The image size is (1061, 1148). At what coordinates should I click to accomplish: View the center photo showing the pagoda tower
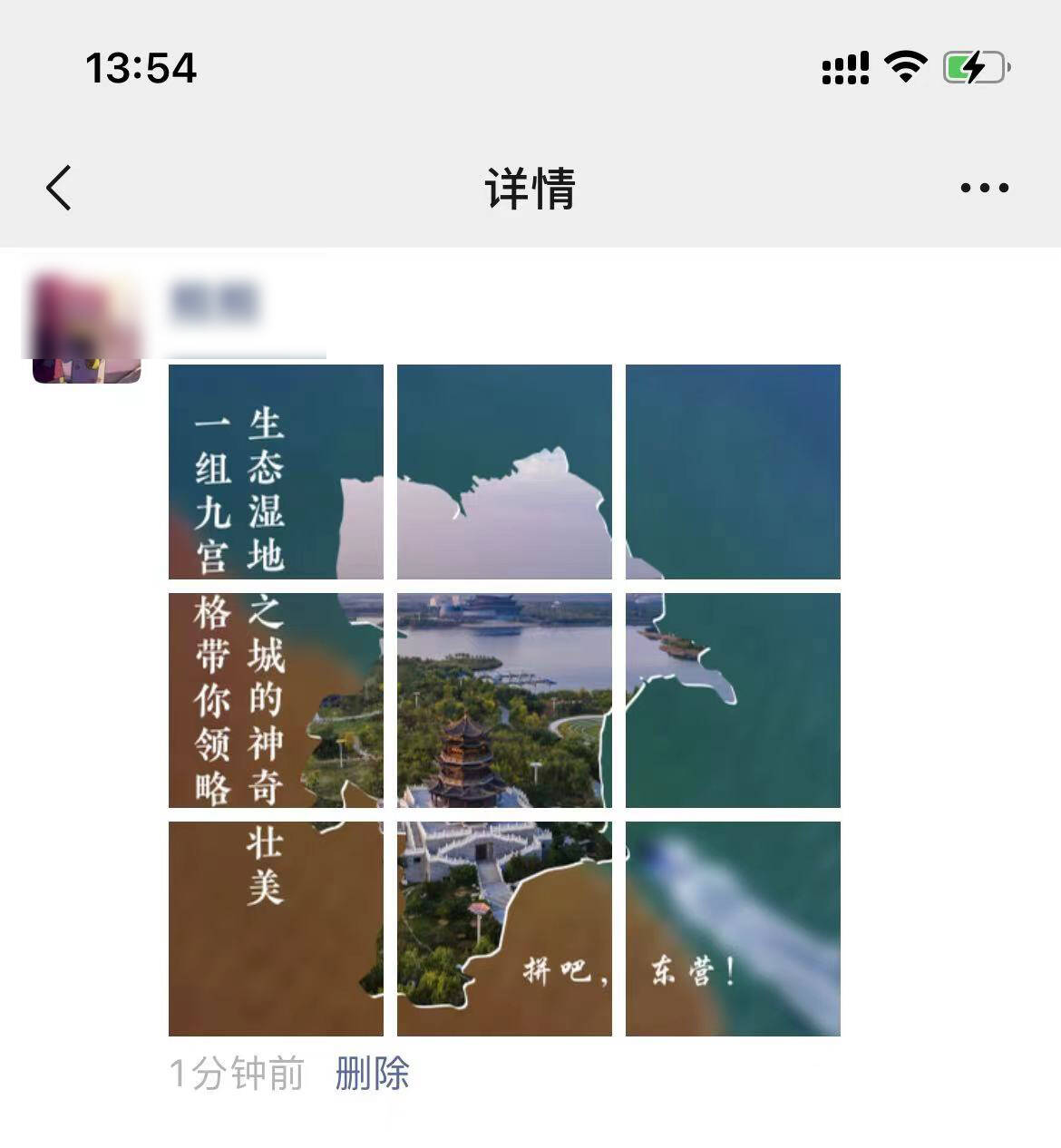[x=504, y=700]
